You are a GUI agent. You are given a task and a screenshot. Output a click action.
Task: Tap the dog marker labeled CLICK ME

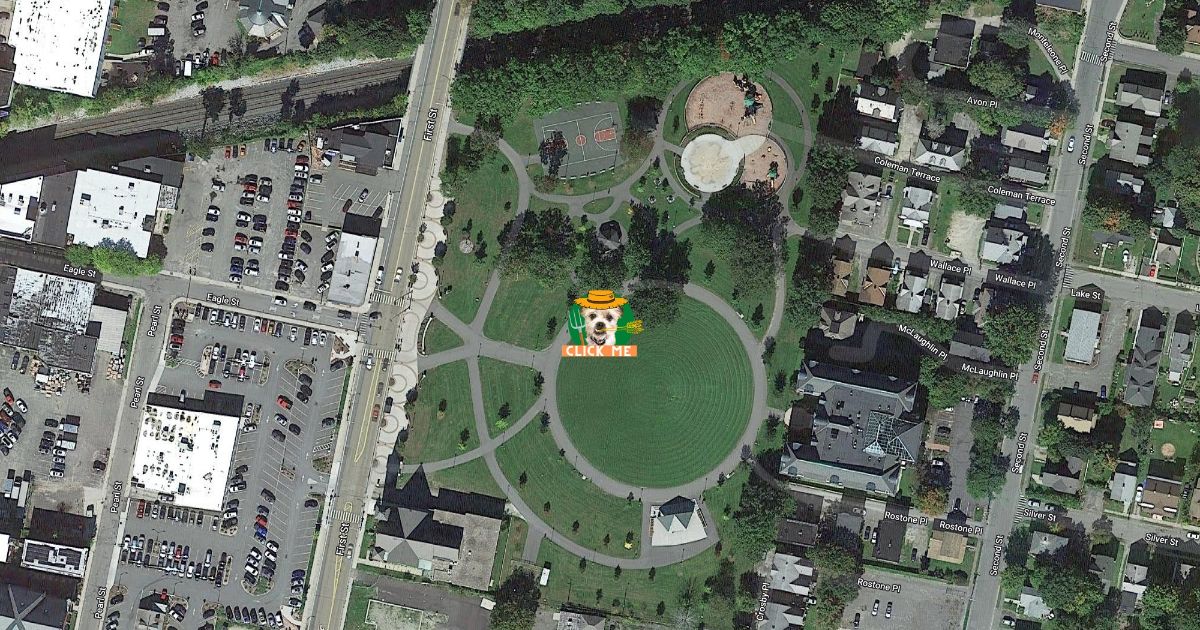pos(600,323)
